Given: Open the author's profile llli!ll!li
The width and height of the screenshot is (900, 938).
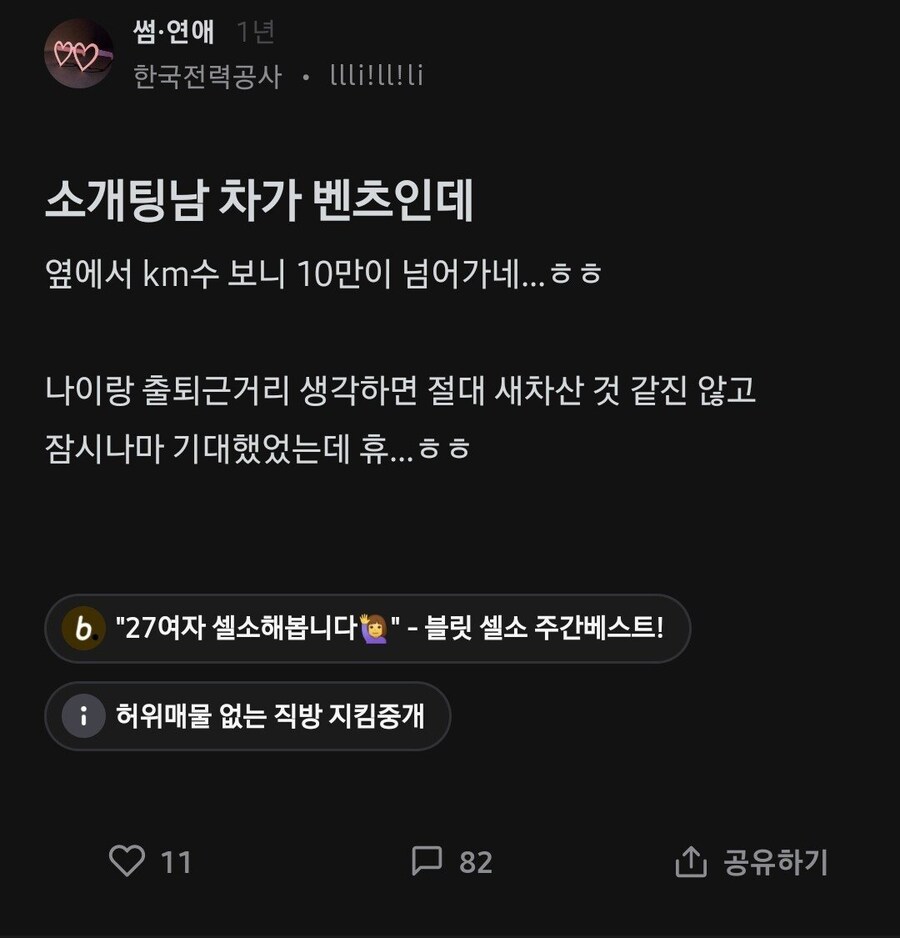Looking at the screenshot, I should [x=378, y=74].
